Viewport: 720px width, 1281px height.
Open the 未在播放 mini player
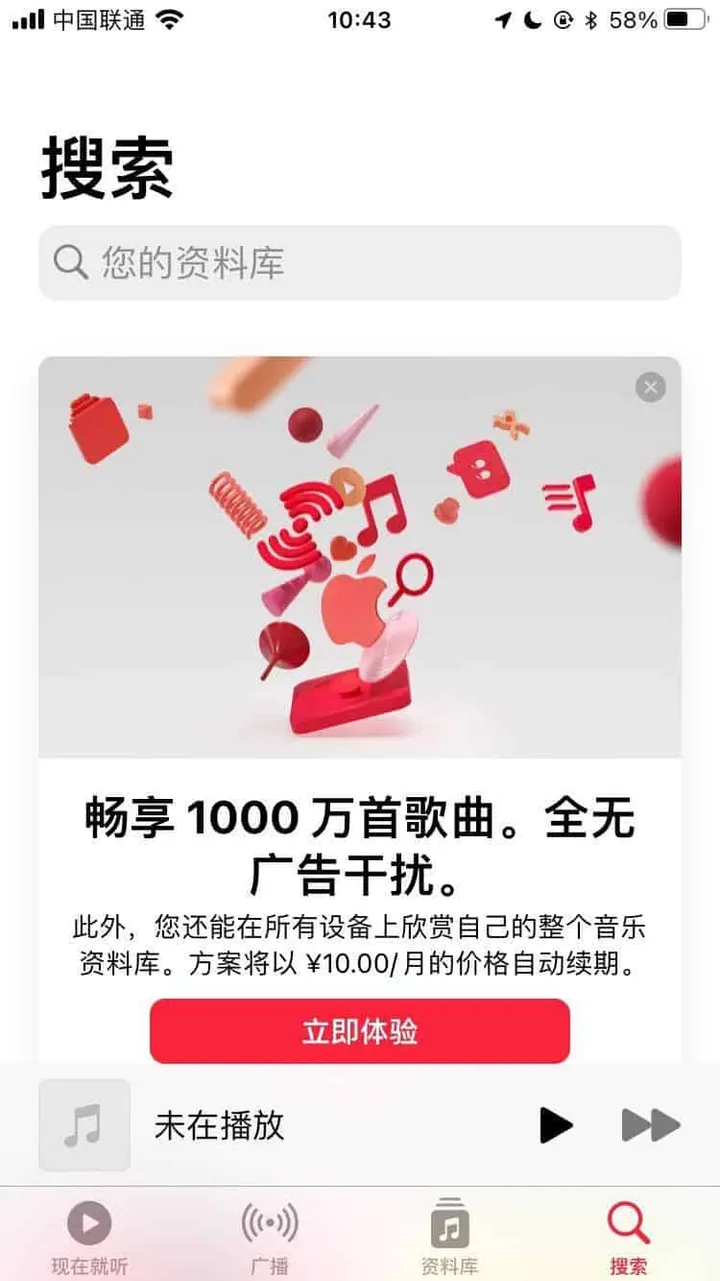(220, 1125)
